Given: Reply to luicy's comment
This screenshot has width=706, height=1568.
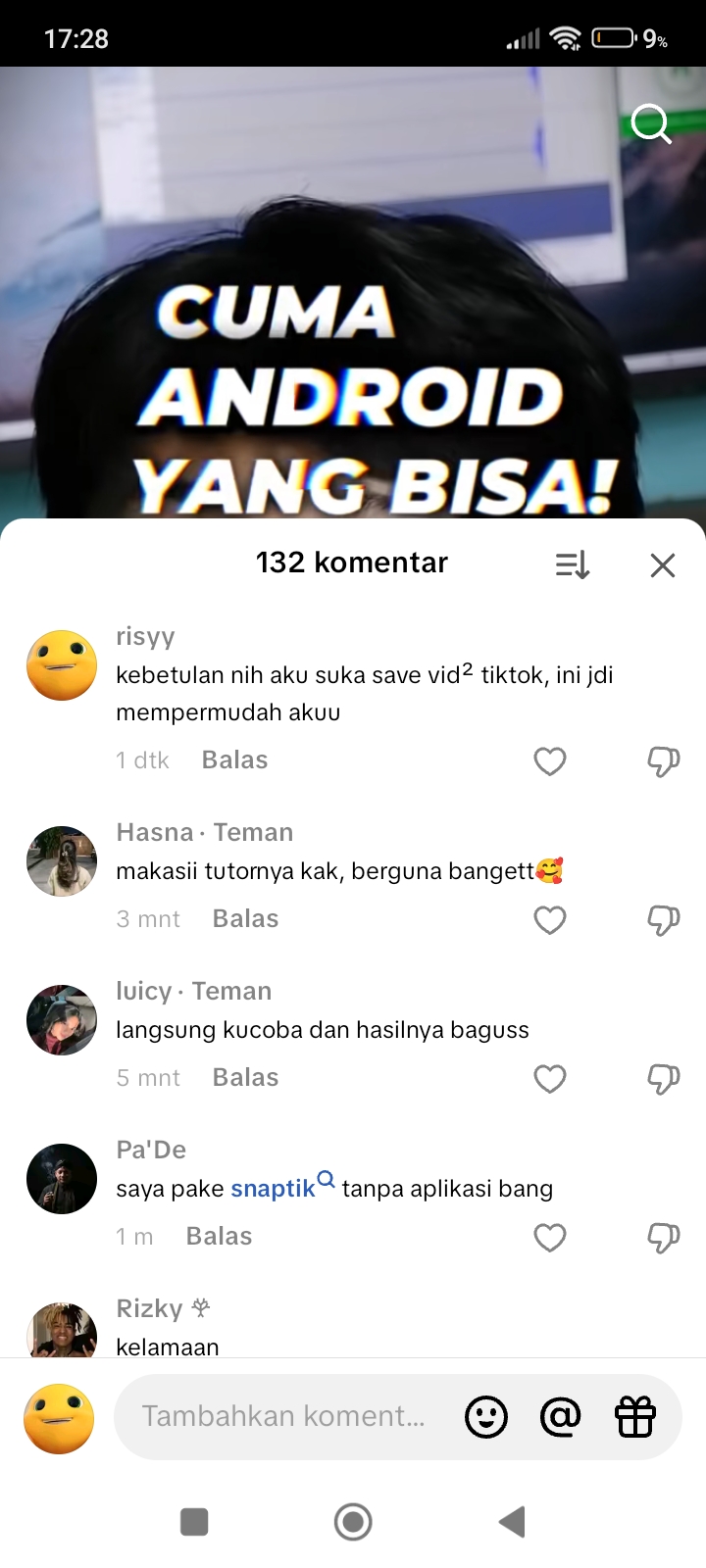Looking at the screenshot, I should coord(245,1078).
